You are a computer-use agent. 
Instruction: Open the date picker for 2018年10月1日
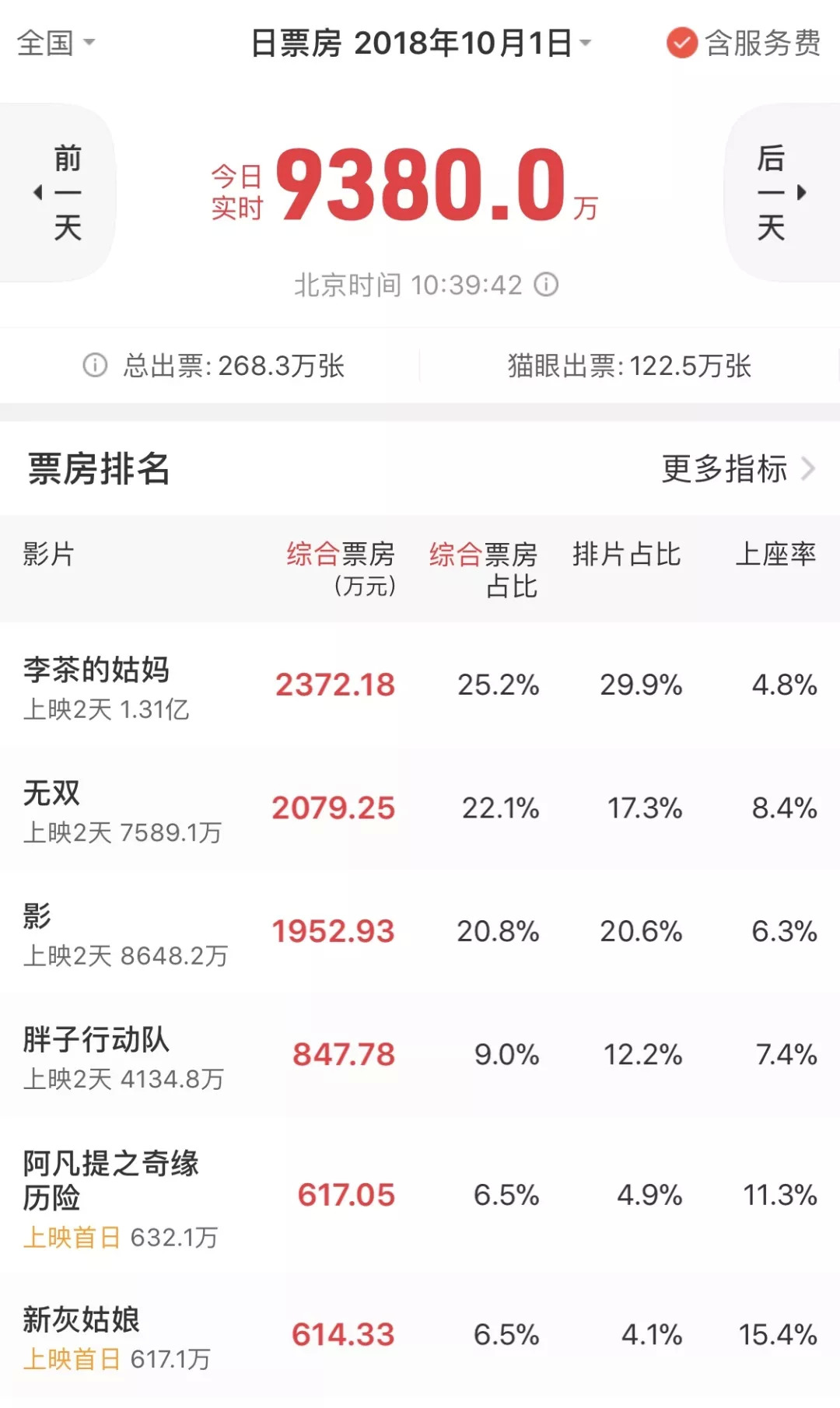point(421,44)
